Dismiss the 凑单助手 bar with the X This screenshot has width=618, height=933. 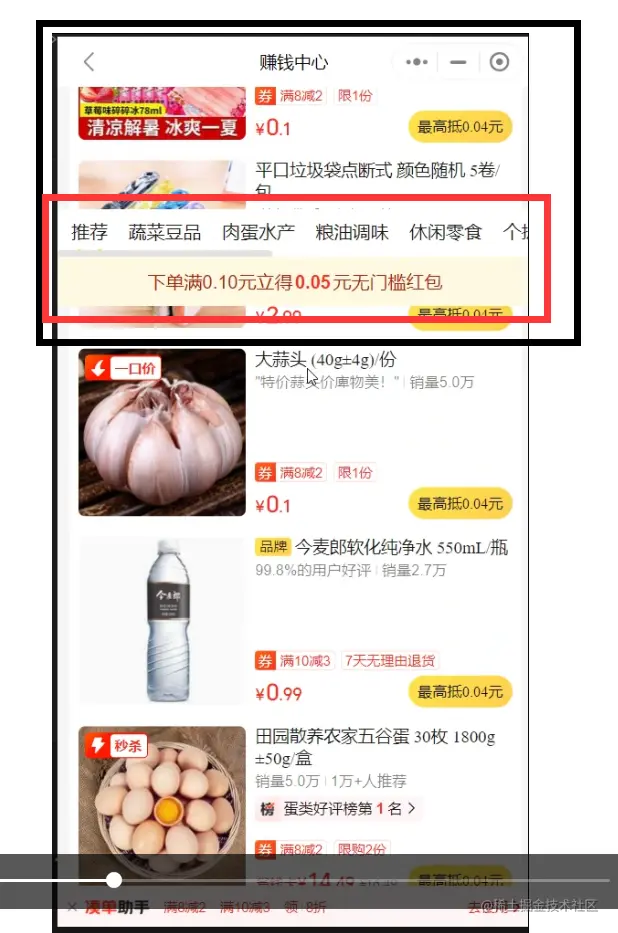pos(72,907)
